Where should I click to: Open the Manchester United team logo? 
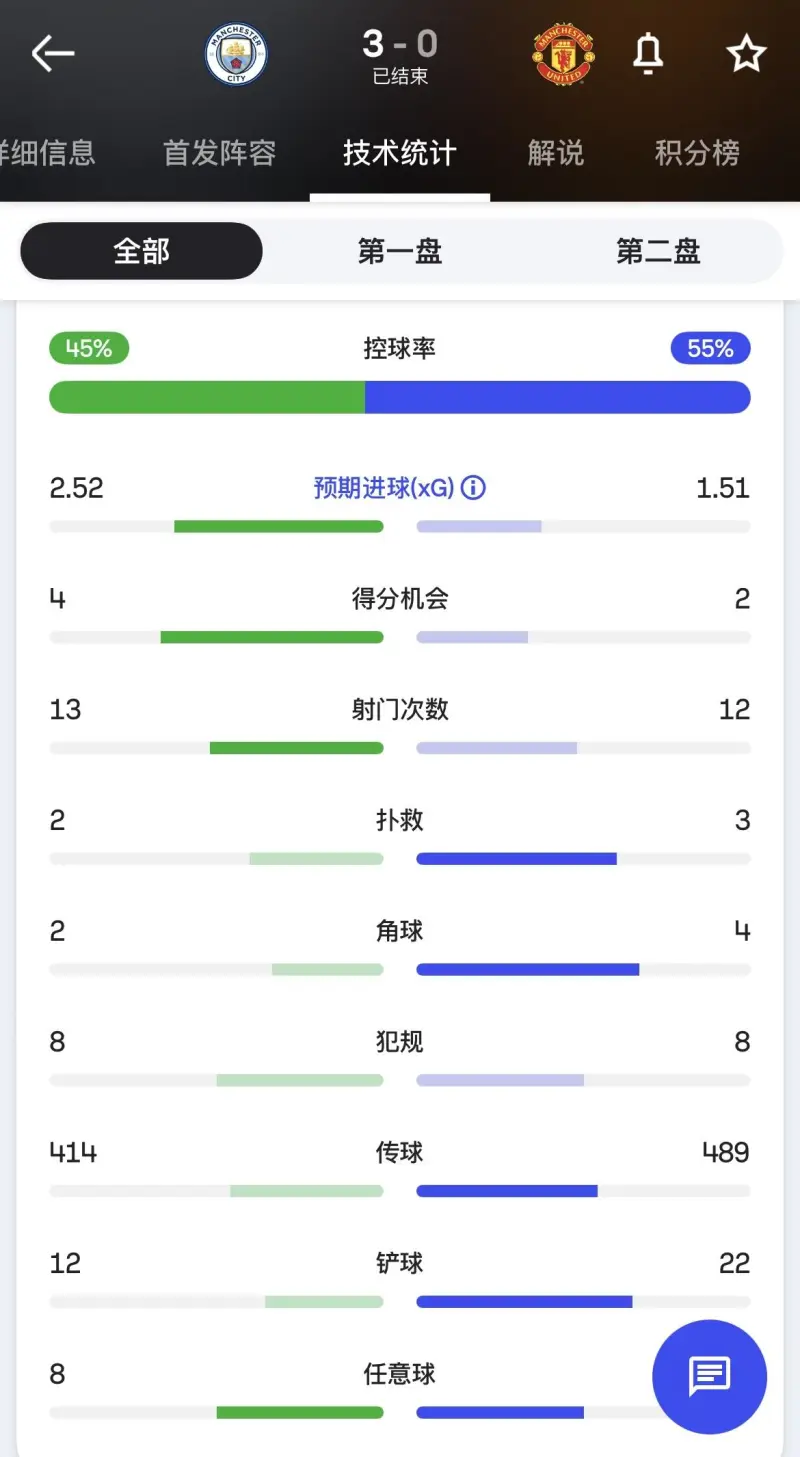[563, 54]
